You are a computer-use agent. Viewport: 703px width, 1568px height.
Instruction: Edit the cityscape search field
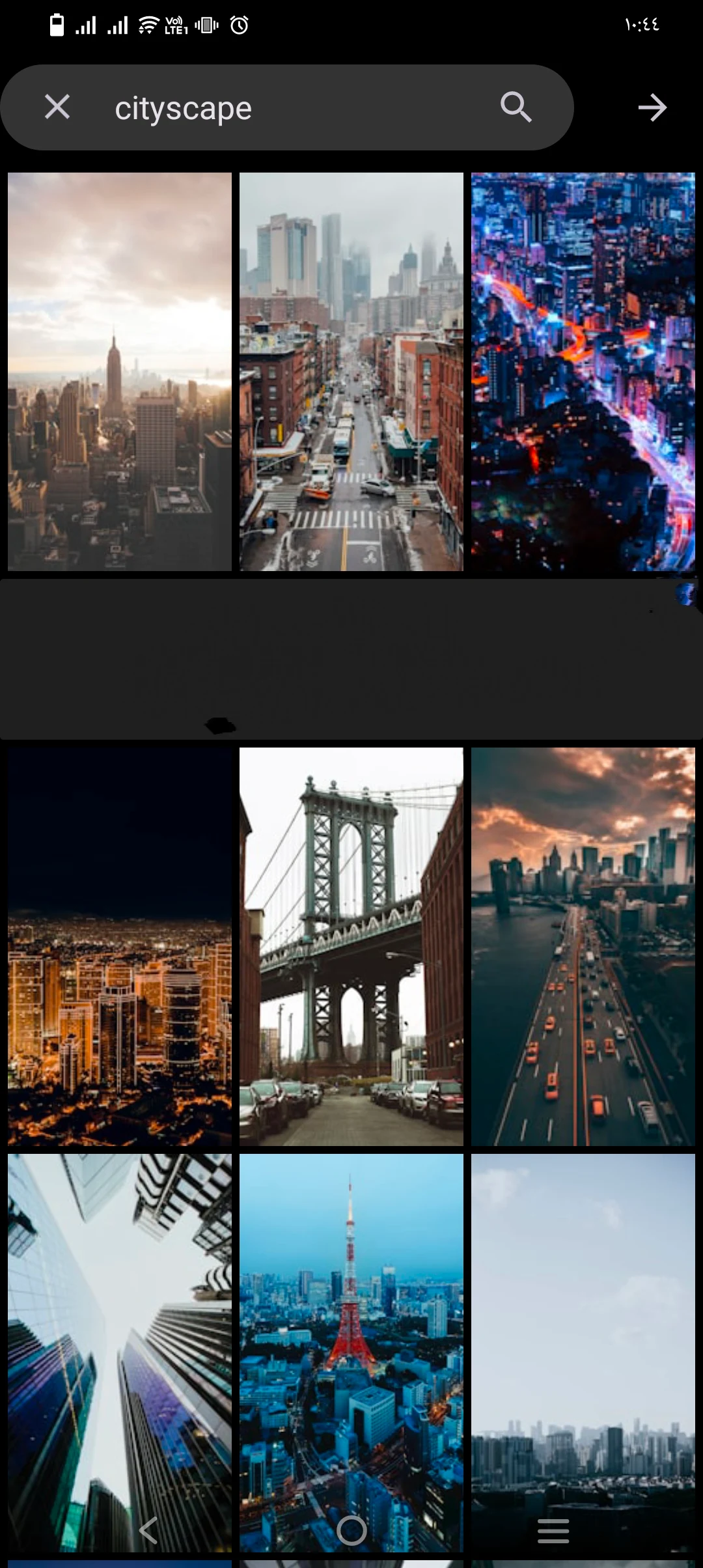pyautogui.click(x=293, y=108)
